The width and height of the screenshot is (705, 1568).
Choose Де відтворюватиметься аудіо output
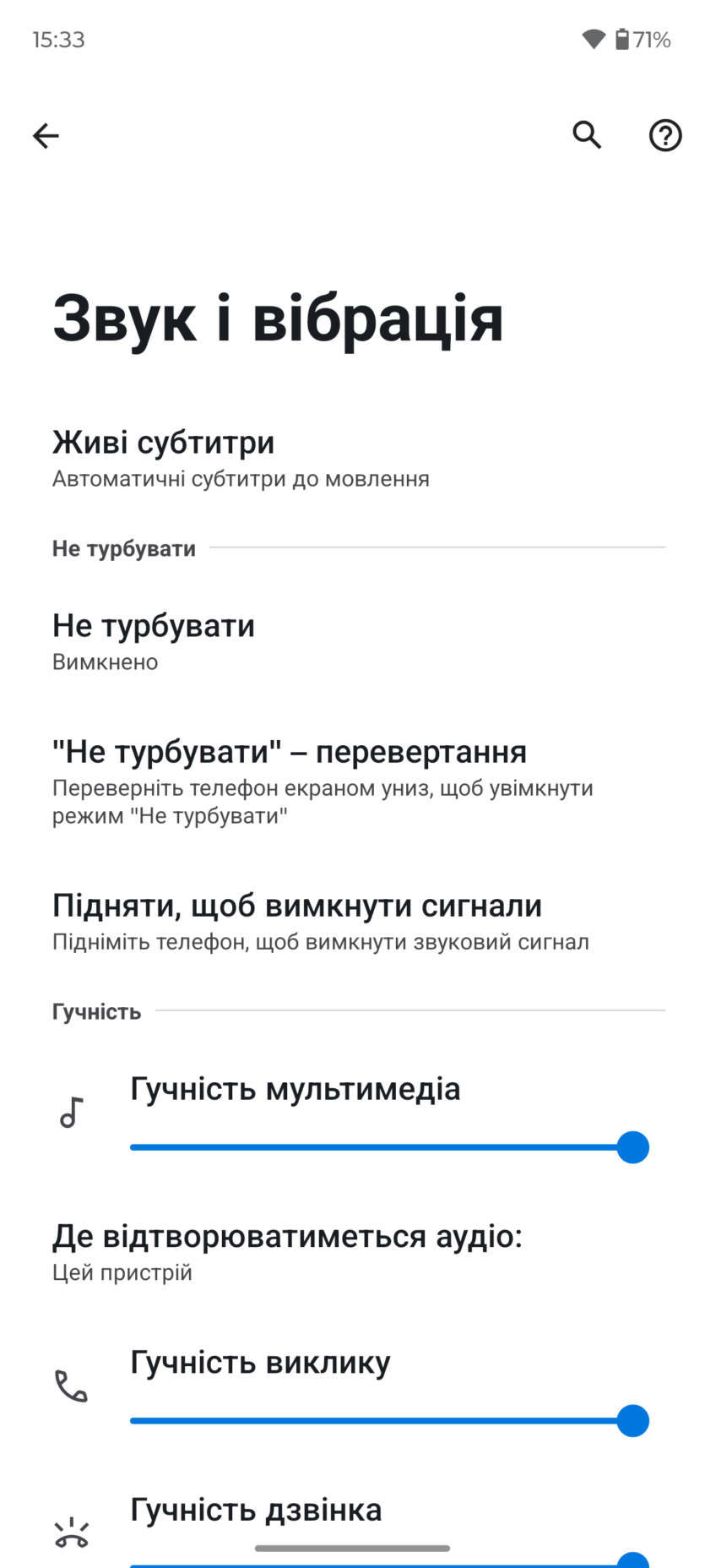[287, 1251]
